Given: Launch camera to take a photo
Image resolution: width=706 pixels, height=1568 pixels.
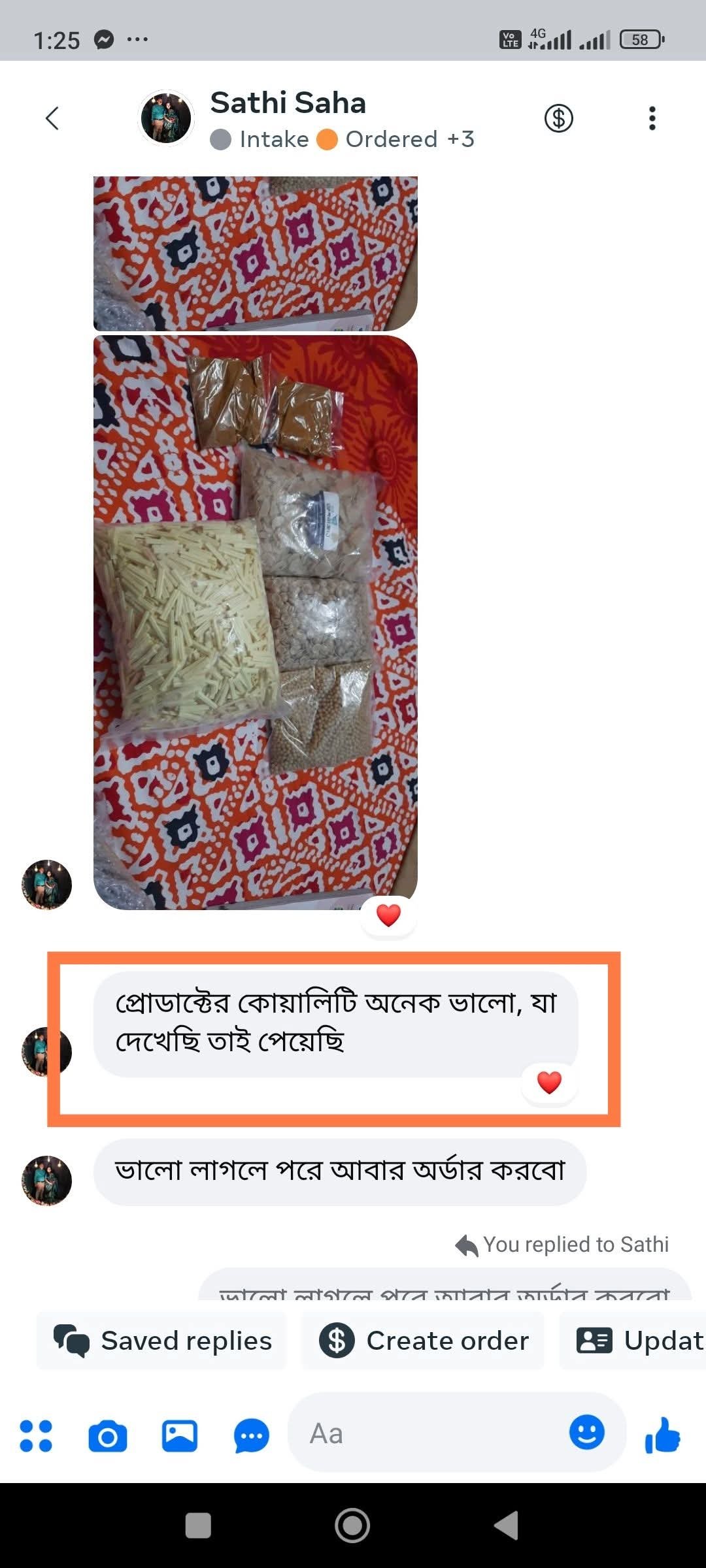Looking at the screenshot, I should (108, 1436).
